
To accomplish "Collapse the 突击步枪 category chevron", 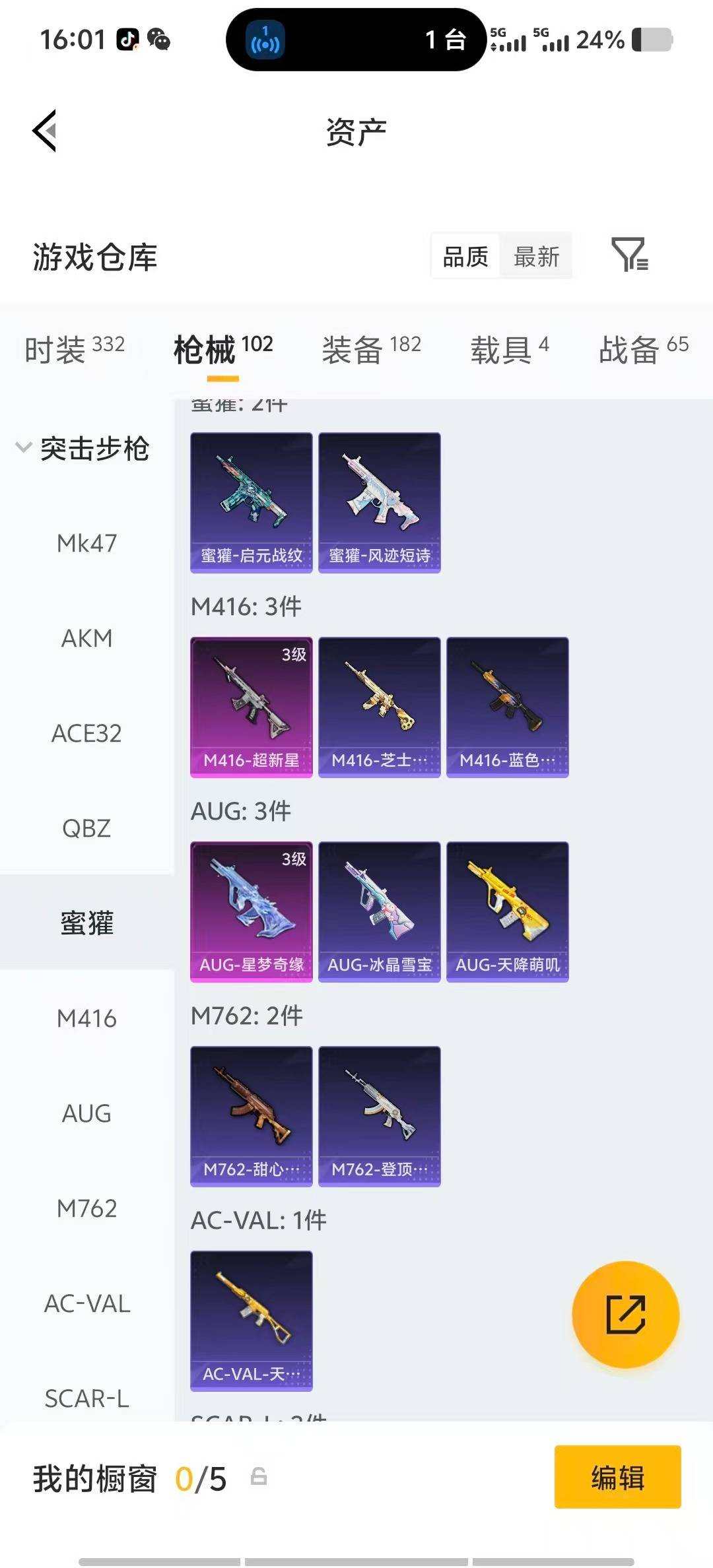I will (x=23, y=447).
